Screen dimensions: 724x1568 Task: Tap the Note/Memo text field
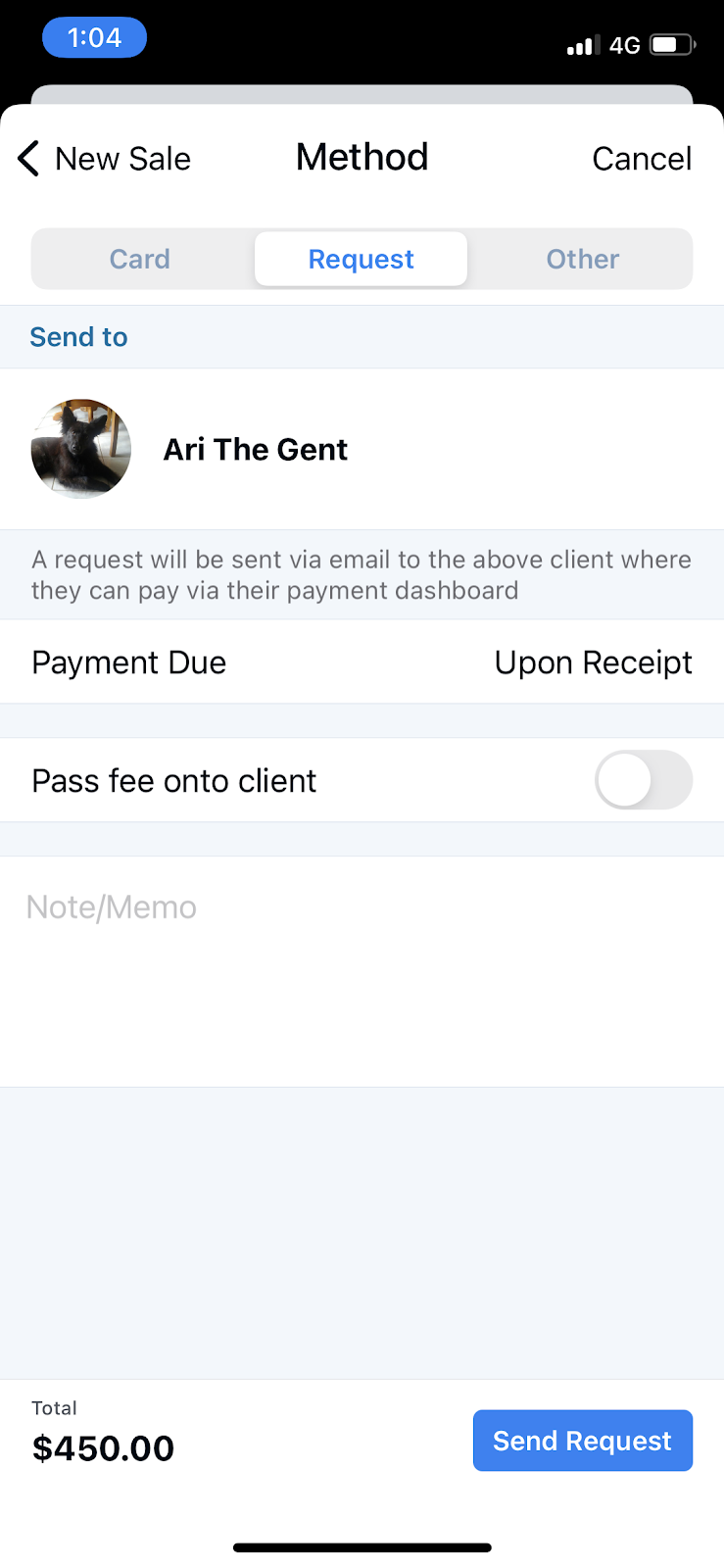(362, 970)
